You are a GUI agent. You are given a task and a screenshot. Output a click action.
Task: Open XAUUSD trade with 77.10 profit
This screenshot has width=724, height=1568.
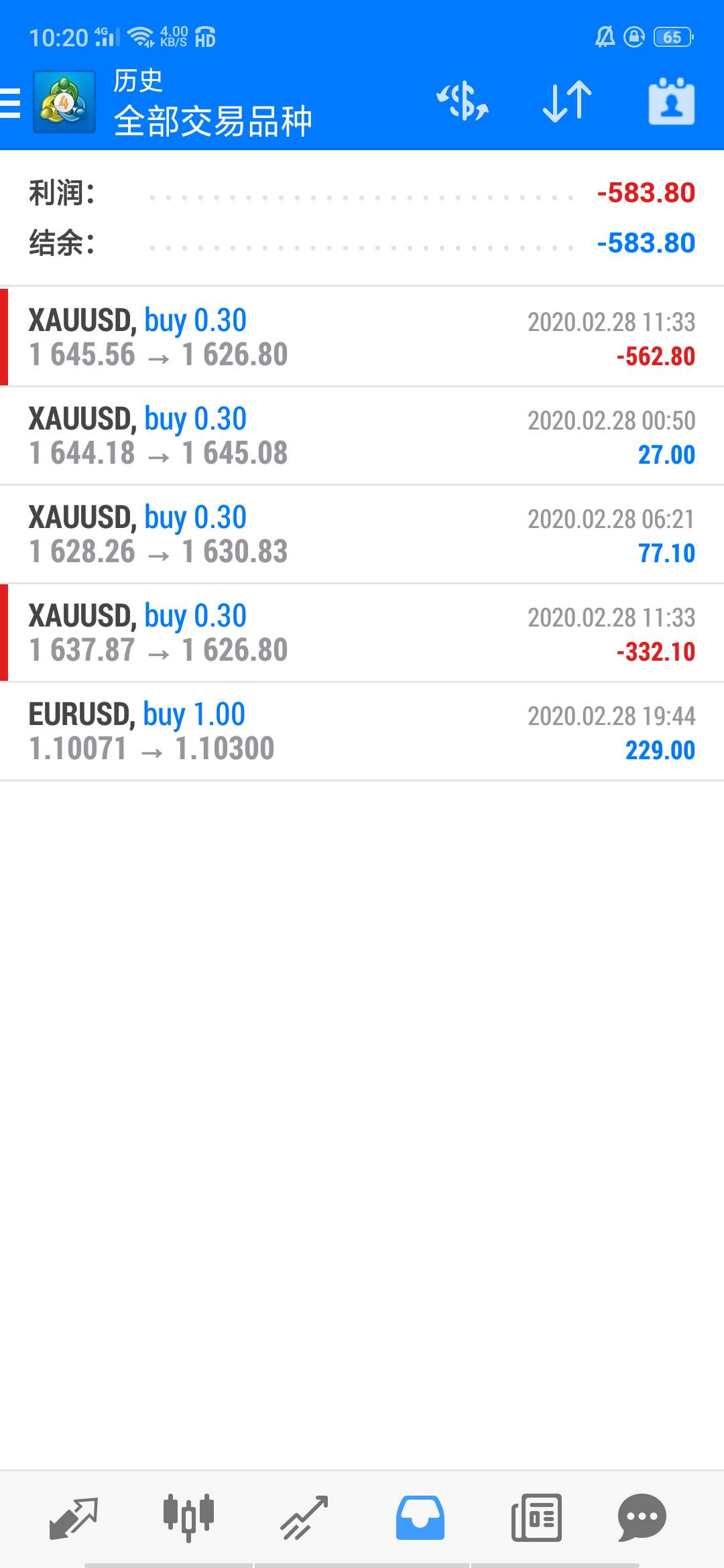coord(362,534)
